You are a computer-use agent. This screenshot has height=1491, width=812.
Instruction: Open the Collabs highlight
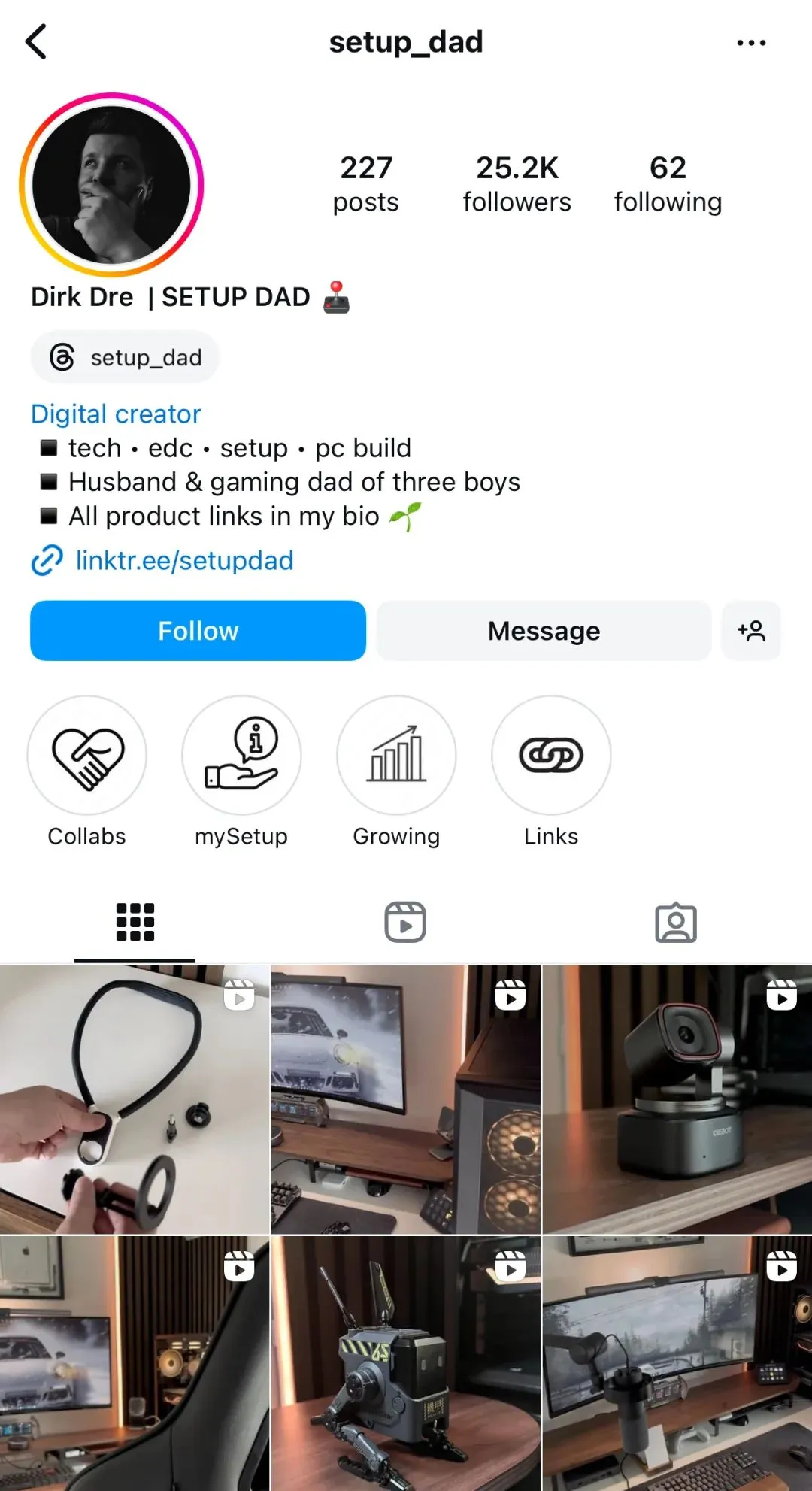point(86,756)
